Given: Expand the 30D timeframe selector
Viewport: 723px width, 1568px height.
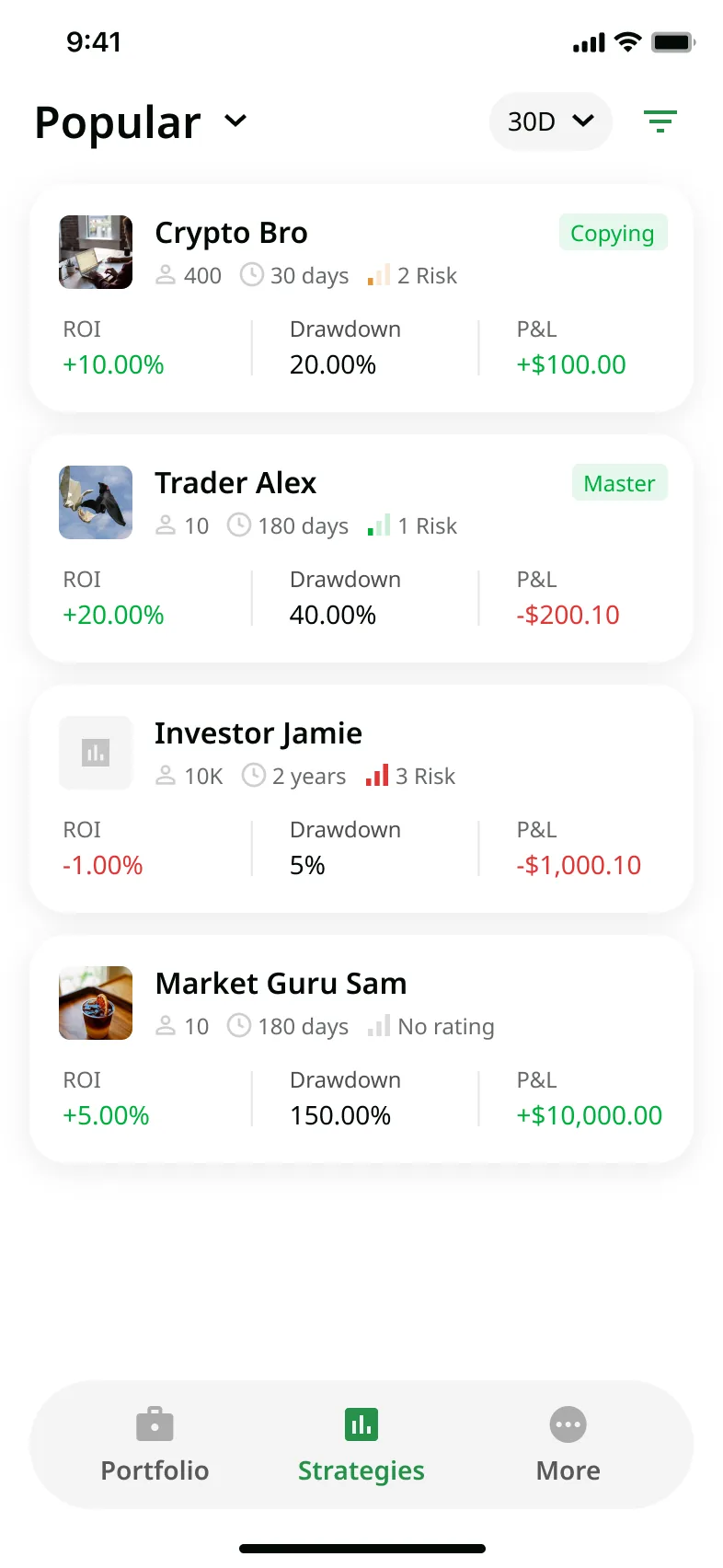Looking at the screenshot, I should [x=550, y=121].
